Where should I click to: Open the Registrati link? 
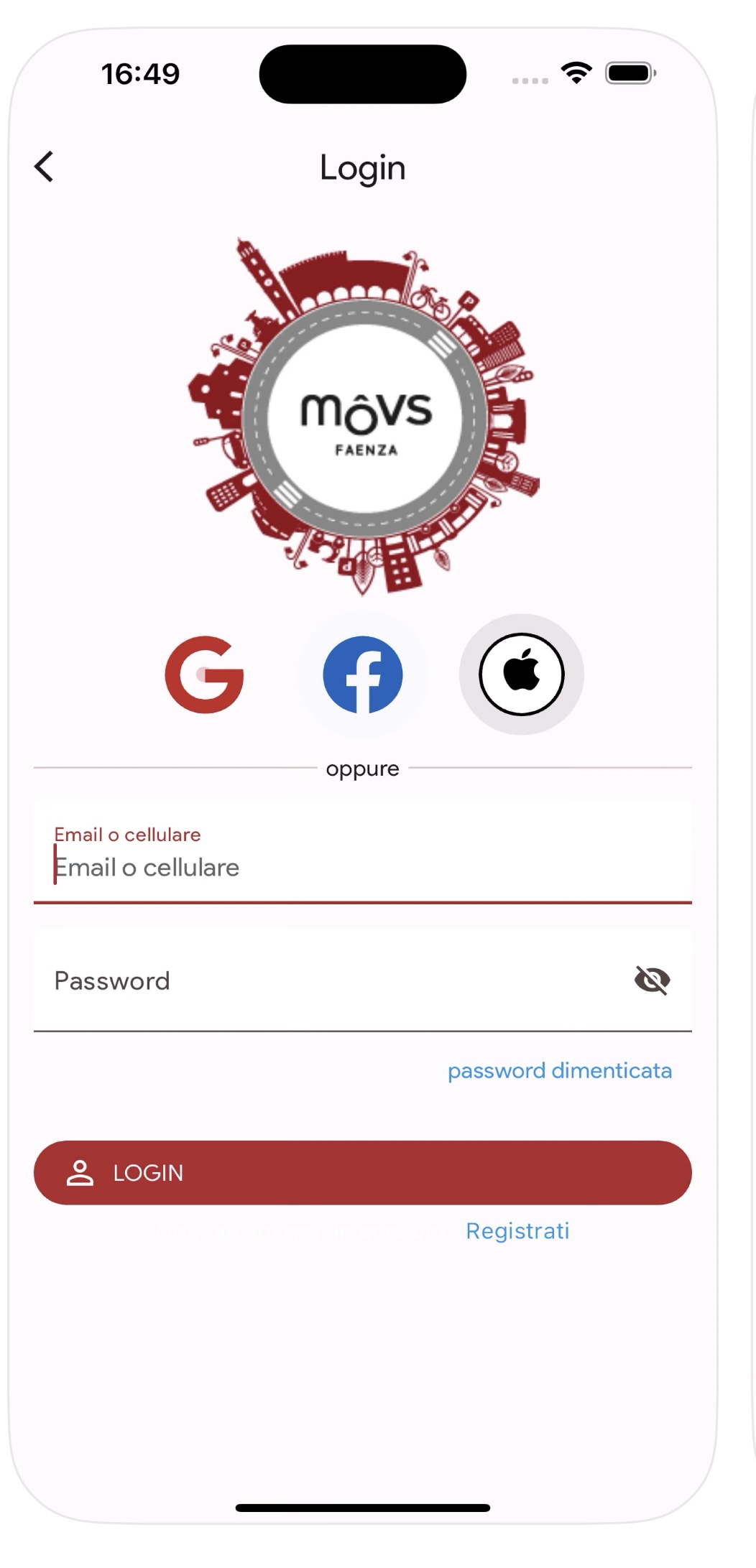click(x=517, y=1231)
